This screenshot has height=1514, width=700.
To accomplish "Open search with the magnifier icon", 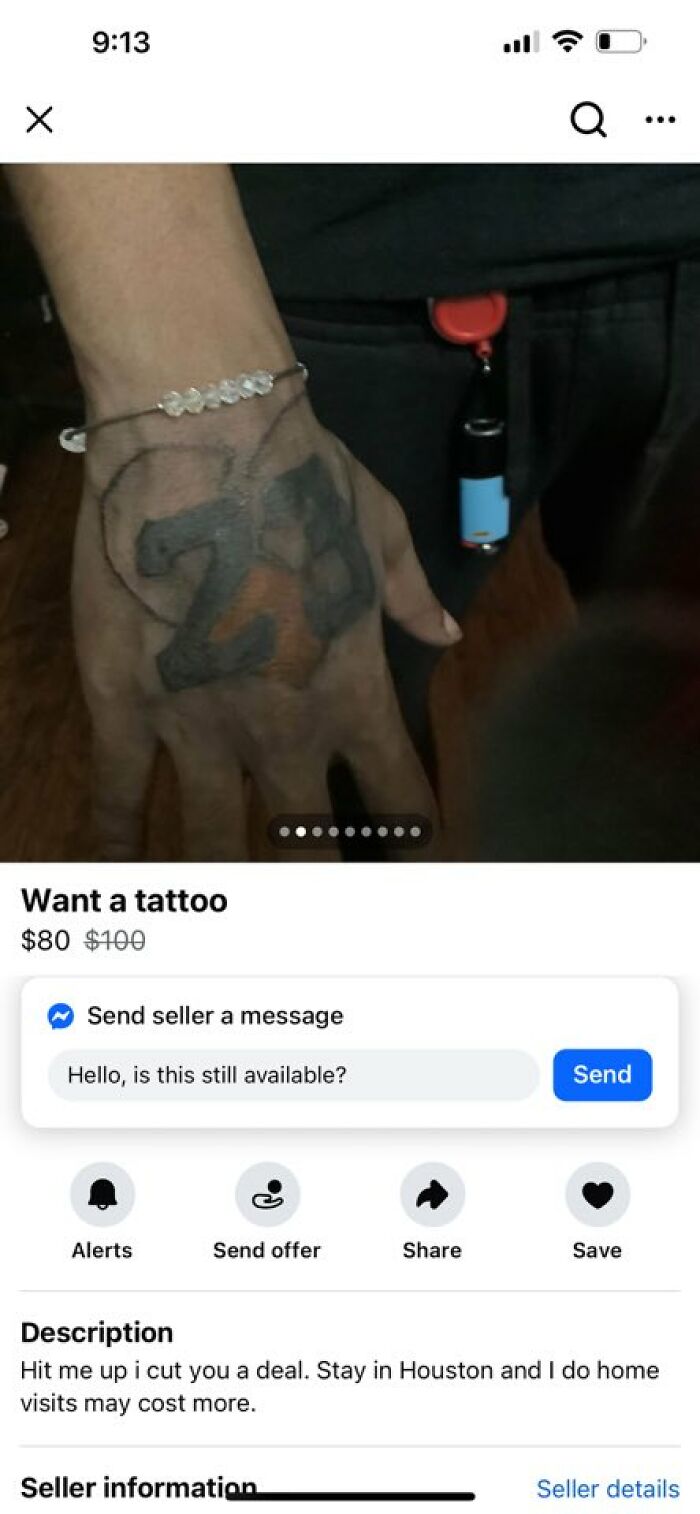I will pos(588,120).
